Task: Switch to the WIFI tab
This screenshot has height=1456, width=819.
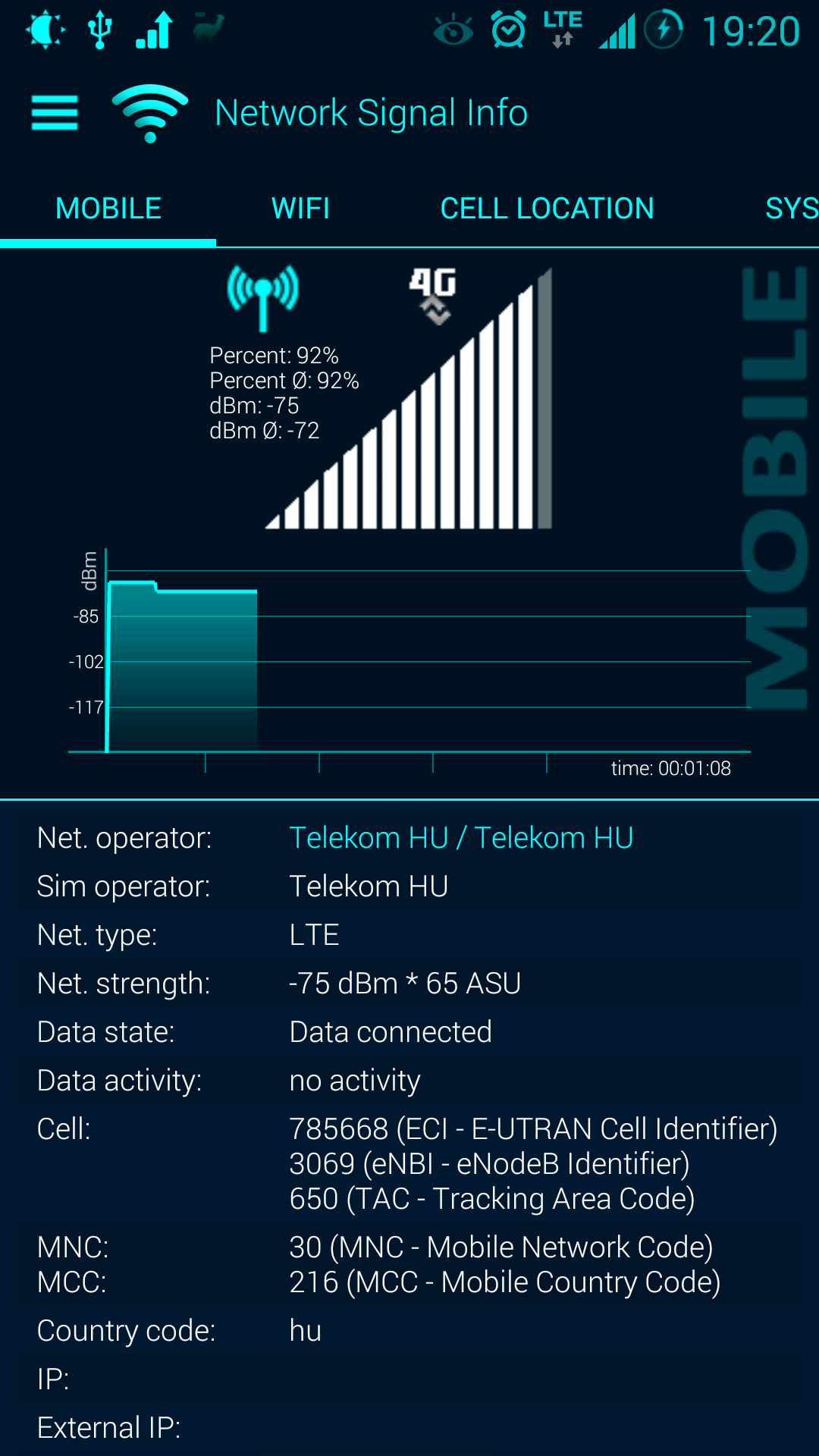Action: tap(301, 209)
